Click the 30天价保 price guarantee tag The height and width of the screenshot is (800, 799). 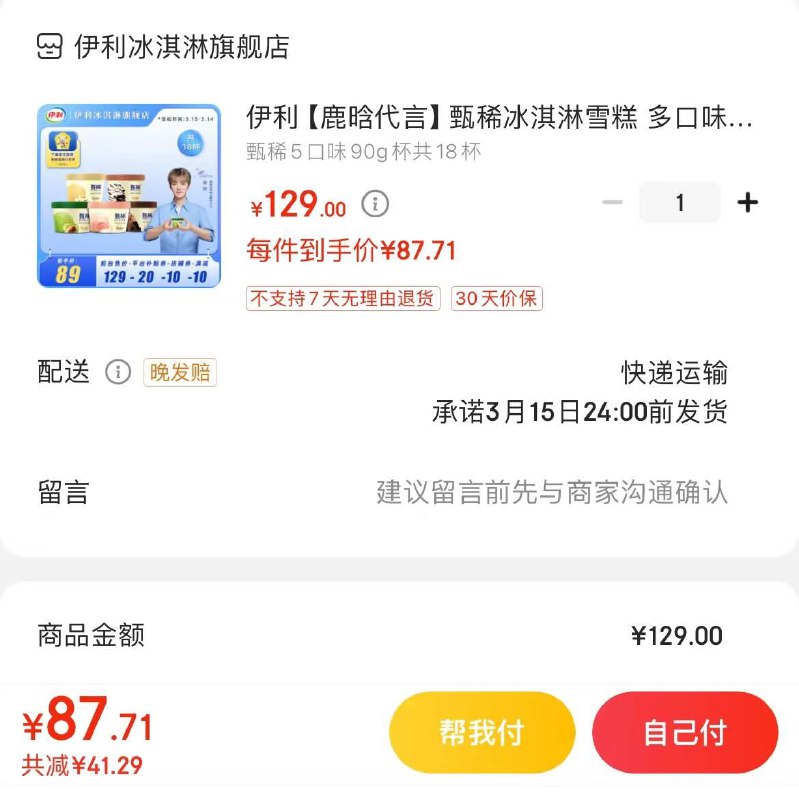[x=499, y=299]
